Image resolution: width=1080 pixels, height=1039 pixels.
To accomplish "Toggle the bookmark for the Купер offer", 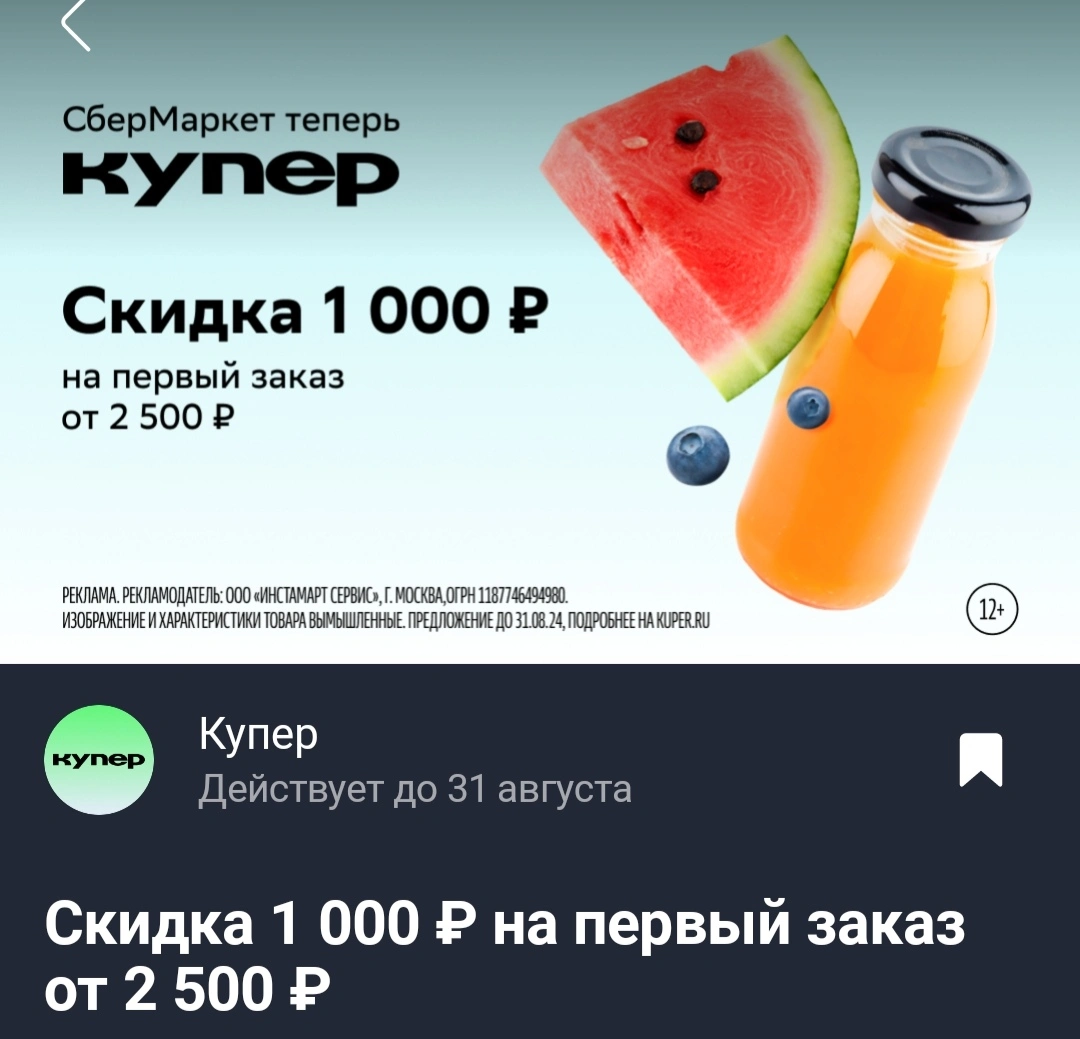I will [x=981, y=760].
